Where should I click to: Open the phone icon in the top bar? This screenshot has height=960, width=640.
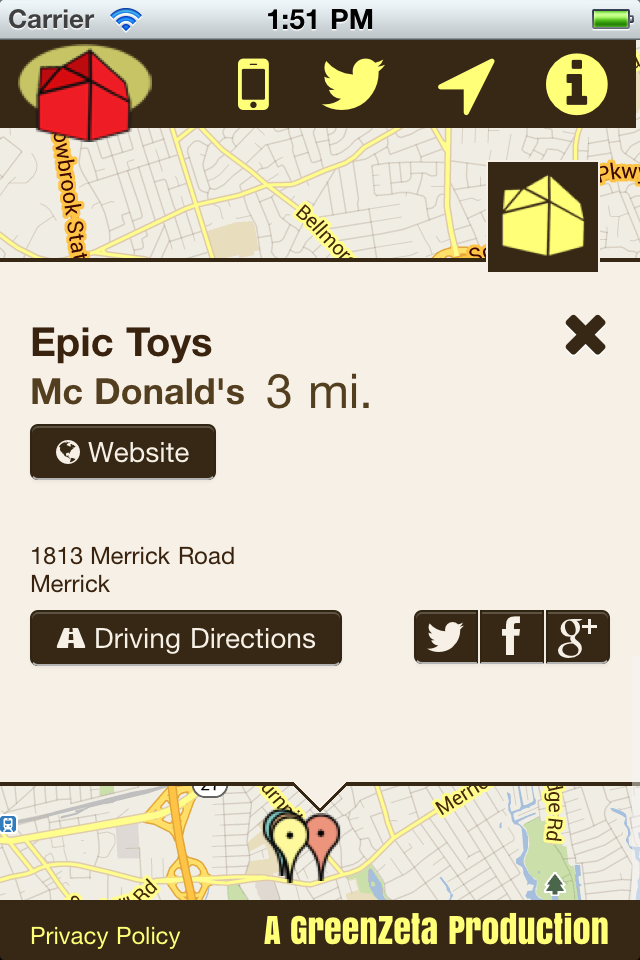coord(253,84)
